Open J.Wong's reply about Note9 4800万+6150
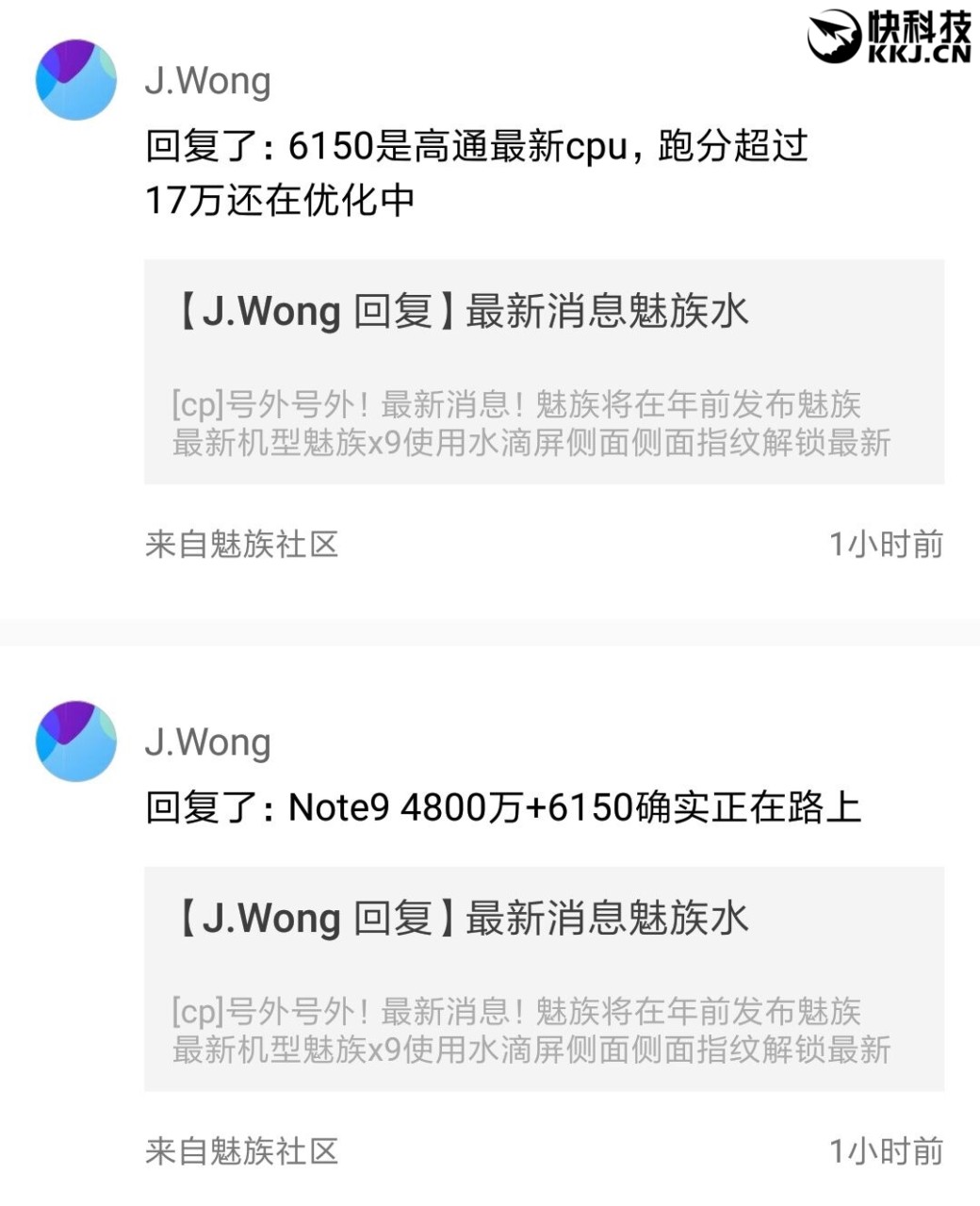The image size is (980, 1206). 502,807
